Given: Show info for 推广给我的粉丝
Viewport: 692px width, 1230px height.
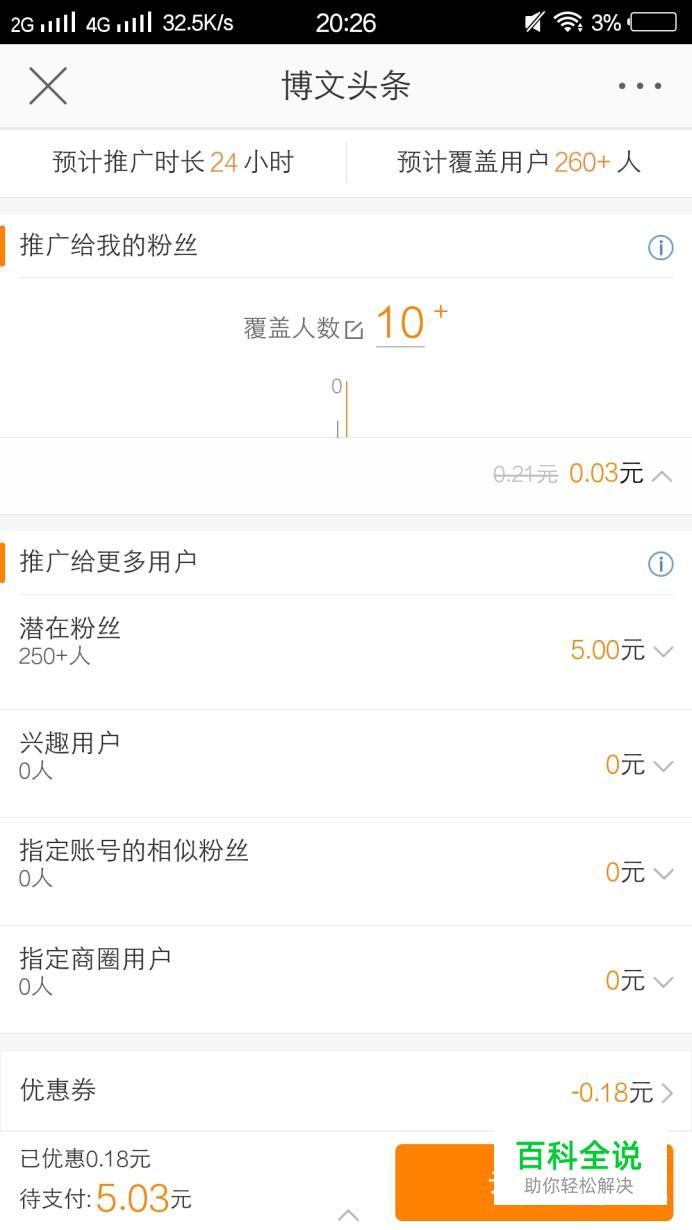Looking at the screenshot, I should [660, 247].
